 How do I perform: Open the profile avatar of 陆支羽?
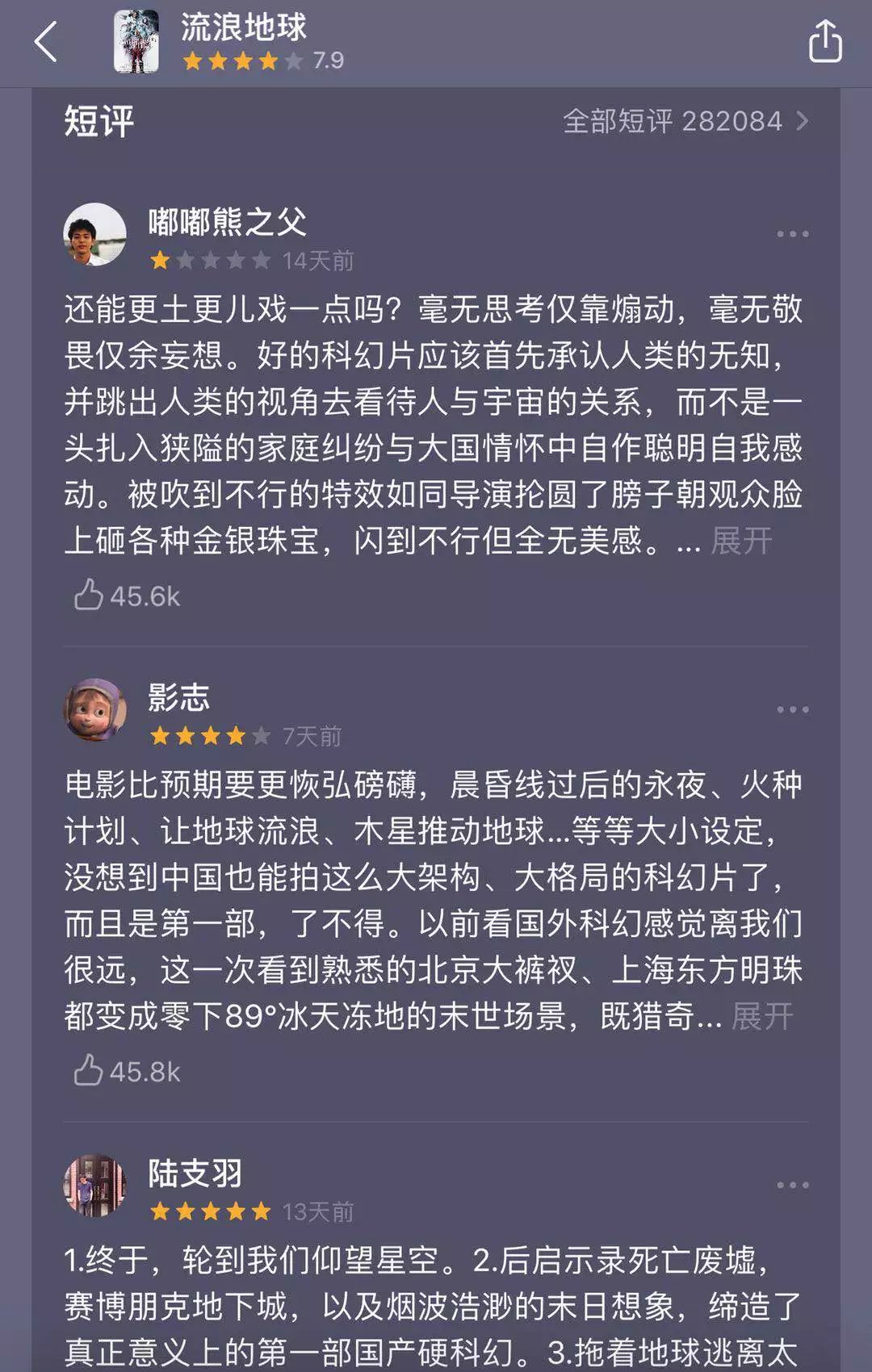pyautogui.click(x=95, y=1185)
